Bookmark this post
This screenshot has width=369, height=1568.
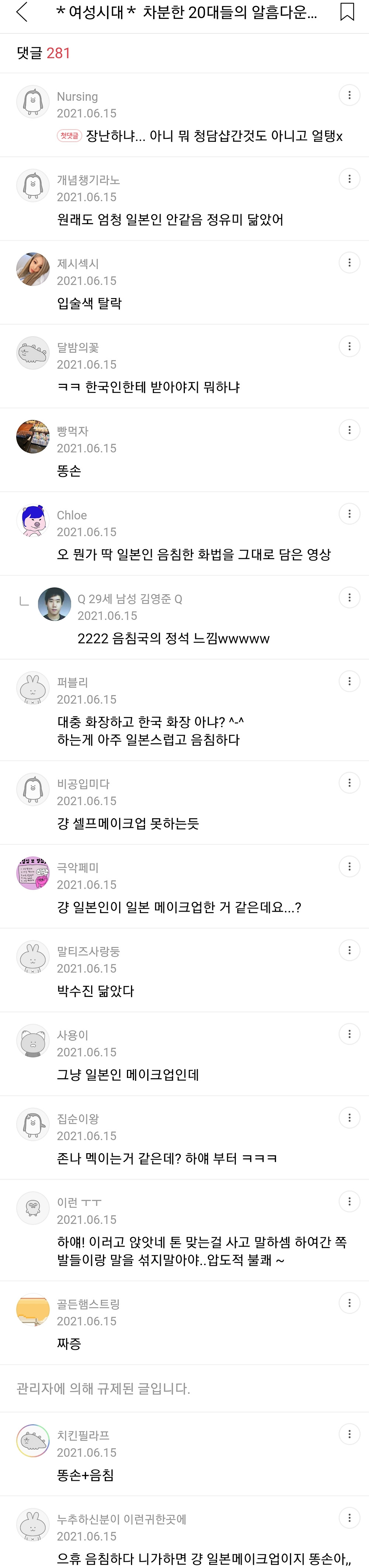pos(347,12)
